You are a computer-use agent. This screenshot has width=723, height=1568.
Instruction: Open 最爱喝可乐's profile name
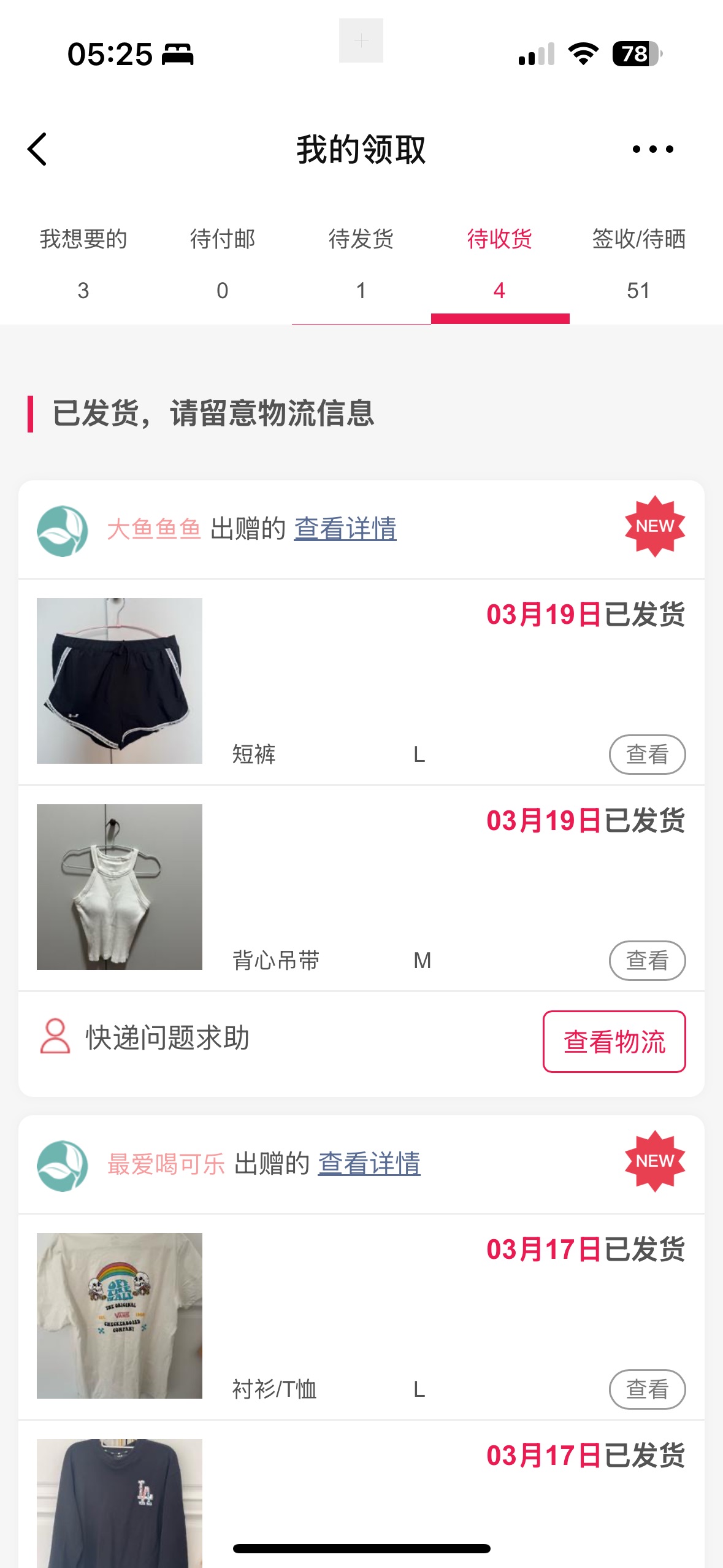pyautogui.click(x=166, y=1164)
